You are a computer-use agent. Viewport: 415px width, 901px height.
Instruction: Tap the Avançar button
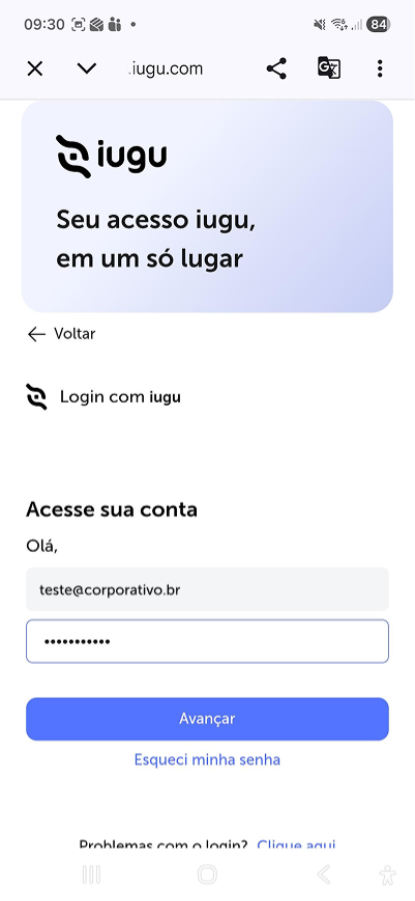[208, 719]
